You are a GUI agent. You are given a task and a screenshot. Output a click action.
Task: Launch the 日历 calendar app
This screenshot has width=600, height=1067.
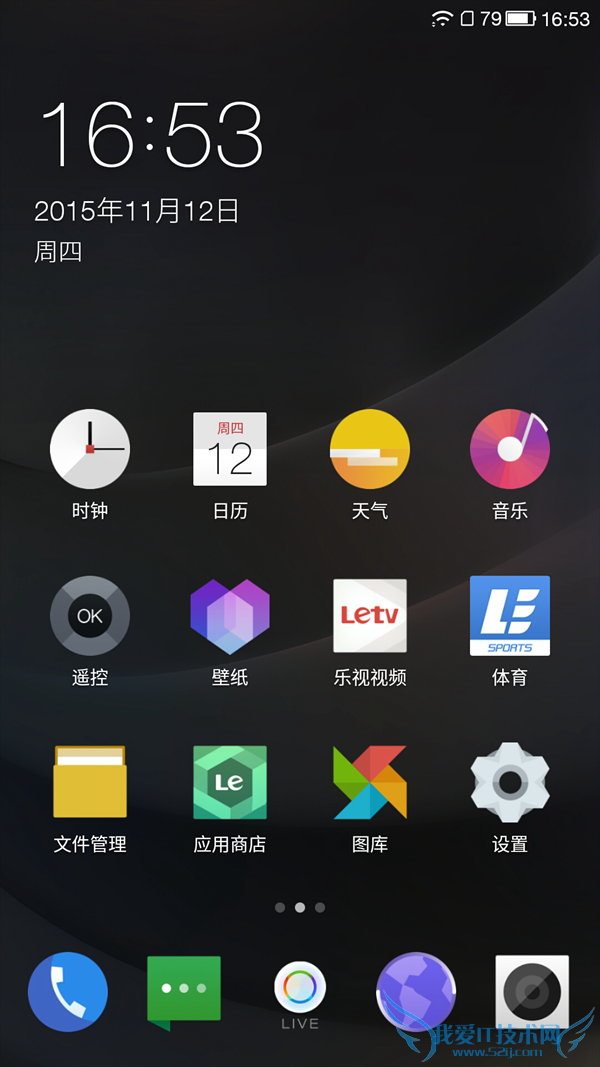[x=230, y=450]
